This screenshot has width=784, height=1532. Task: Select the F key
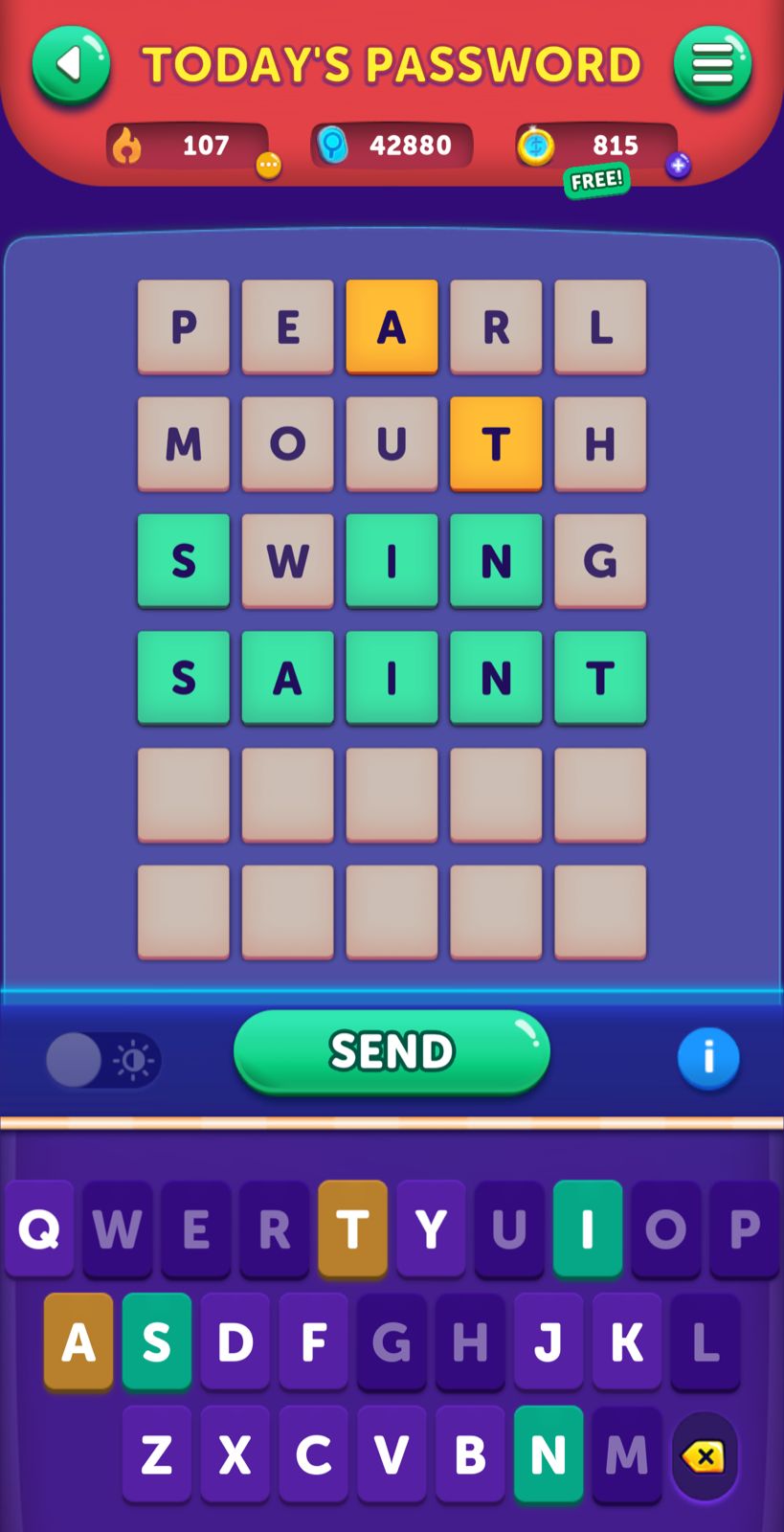point(313,1341)
